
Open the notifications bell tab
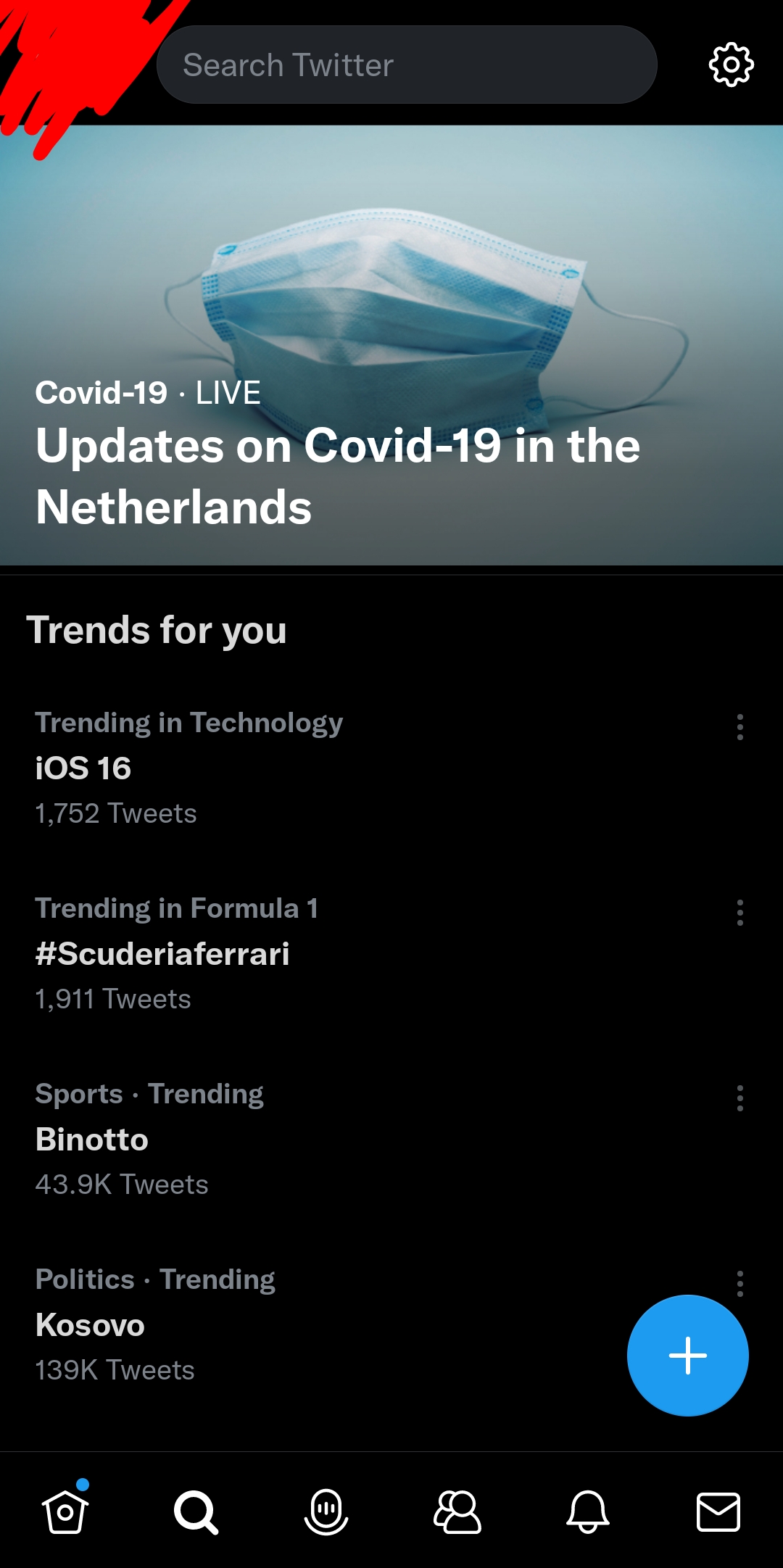click(587, 1512)
